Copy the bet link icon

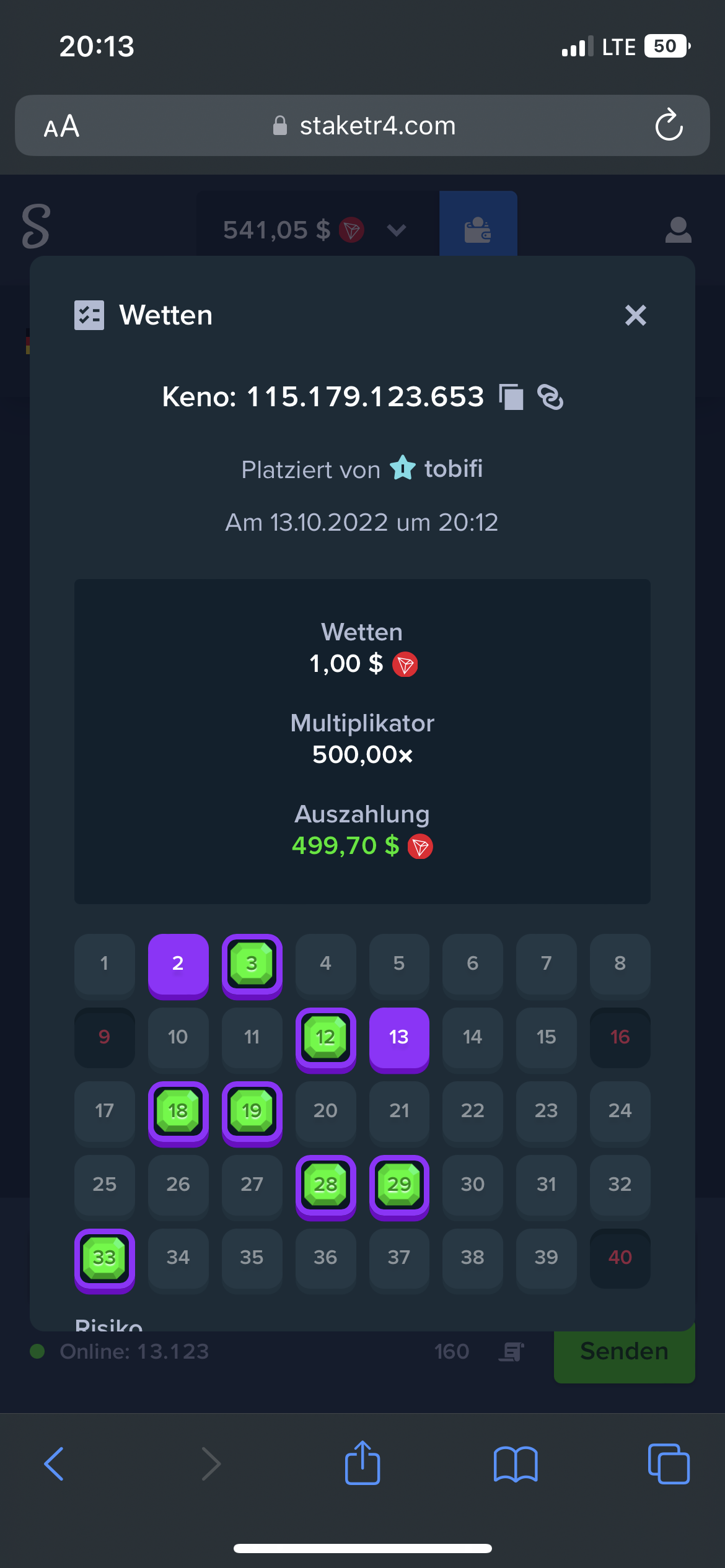pyautogui.click(x=550, y=397)
